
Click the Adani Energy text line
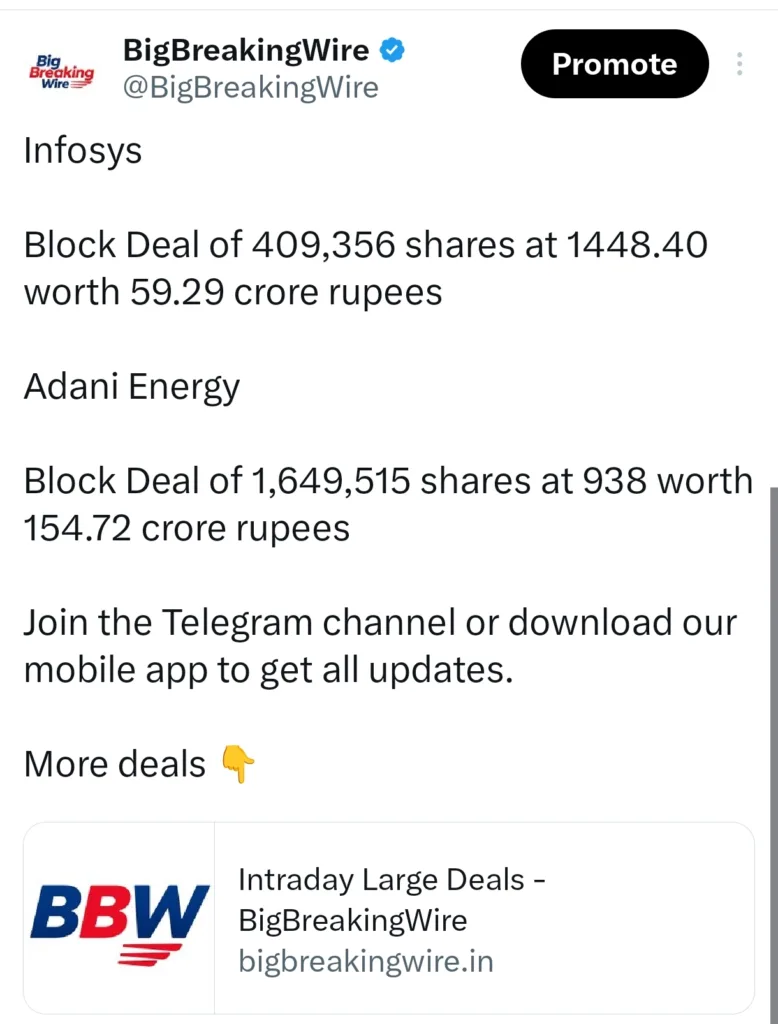(x=131, y=387)
